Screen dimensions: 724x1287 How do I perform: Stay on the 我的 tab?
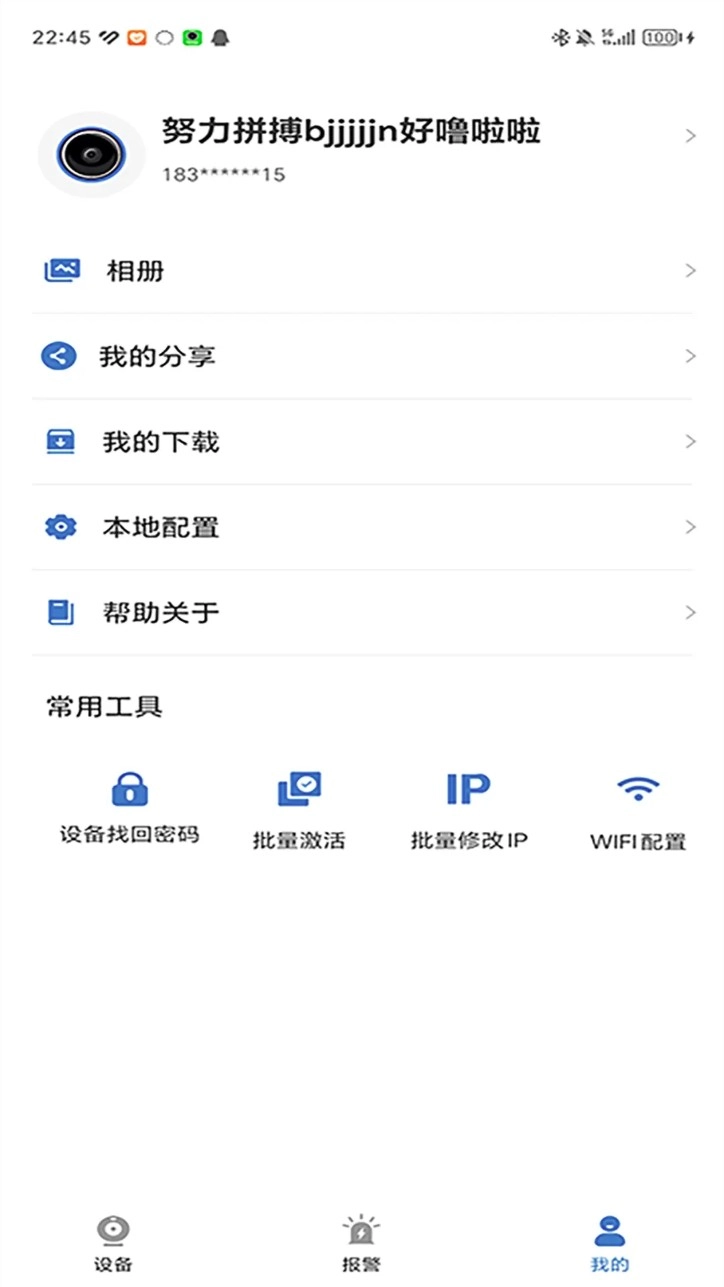click(609, 1240)
